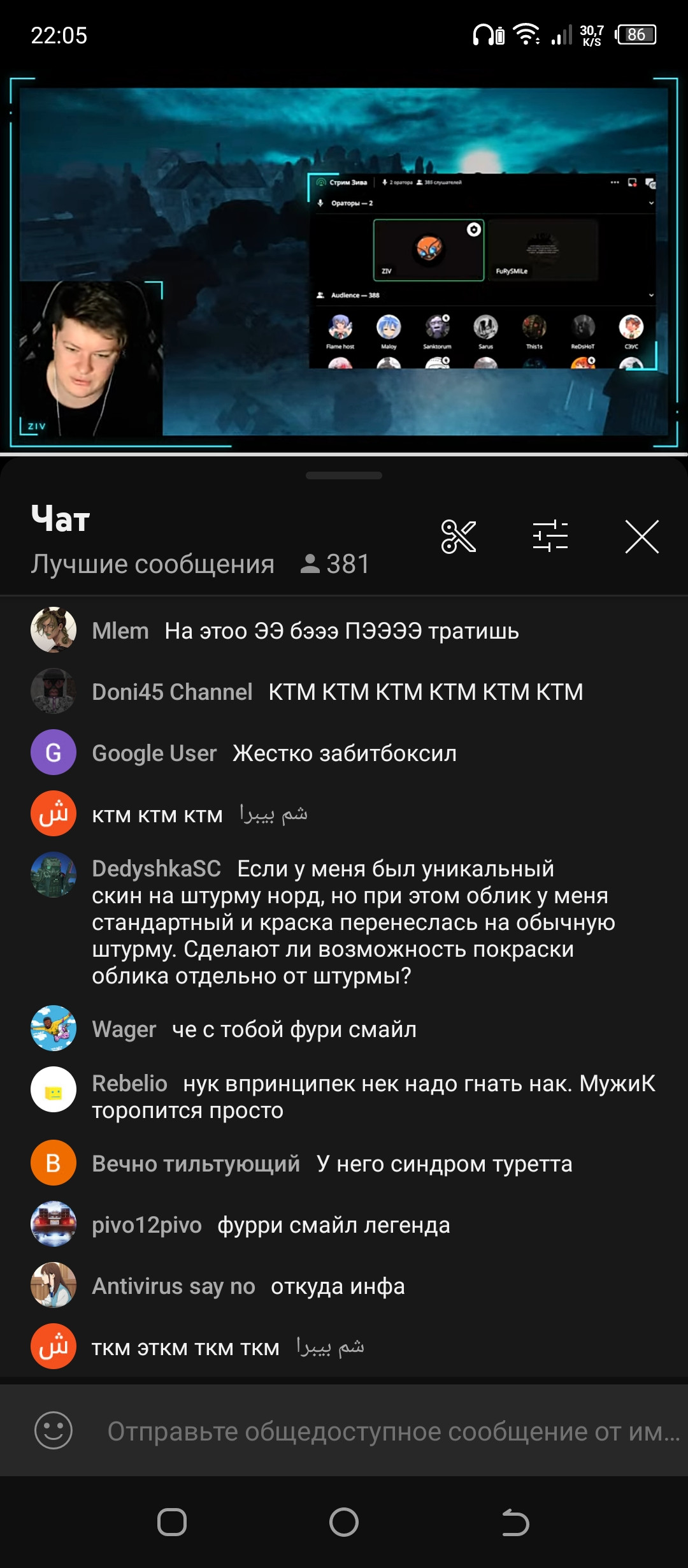Tap the live stream video player
The height and width of the screenshot is (1568, 688).
click(344, 261)
